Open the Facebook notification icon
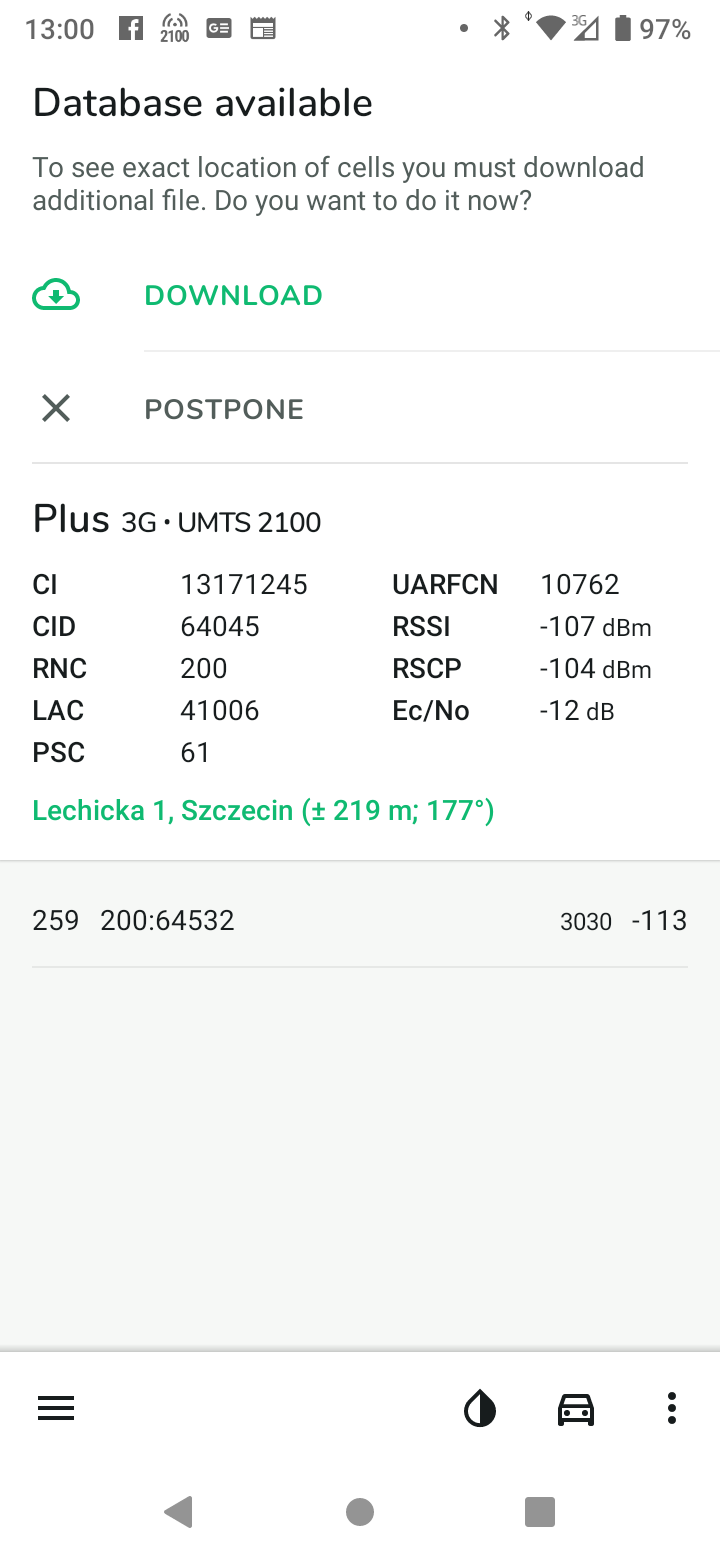720x1560 pixels. coord(130,27)
